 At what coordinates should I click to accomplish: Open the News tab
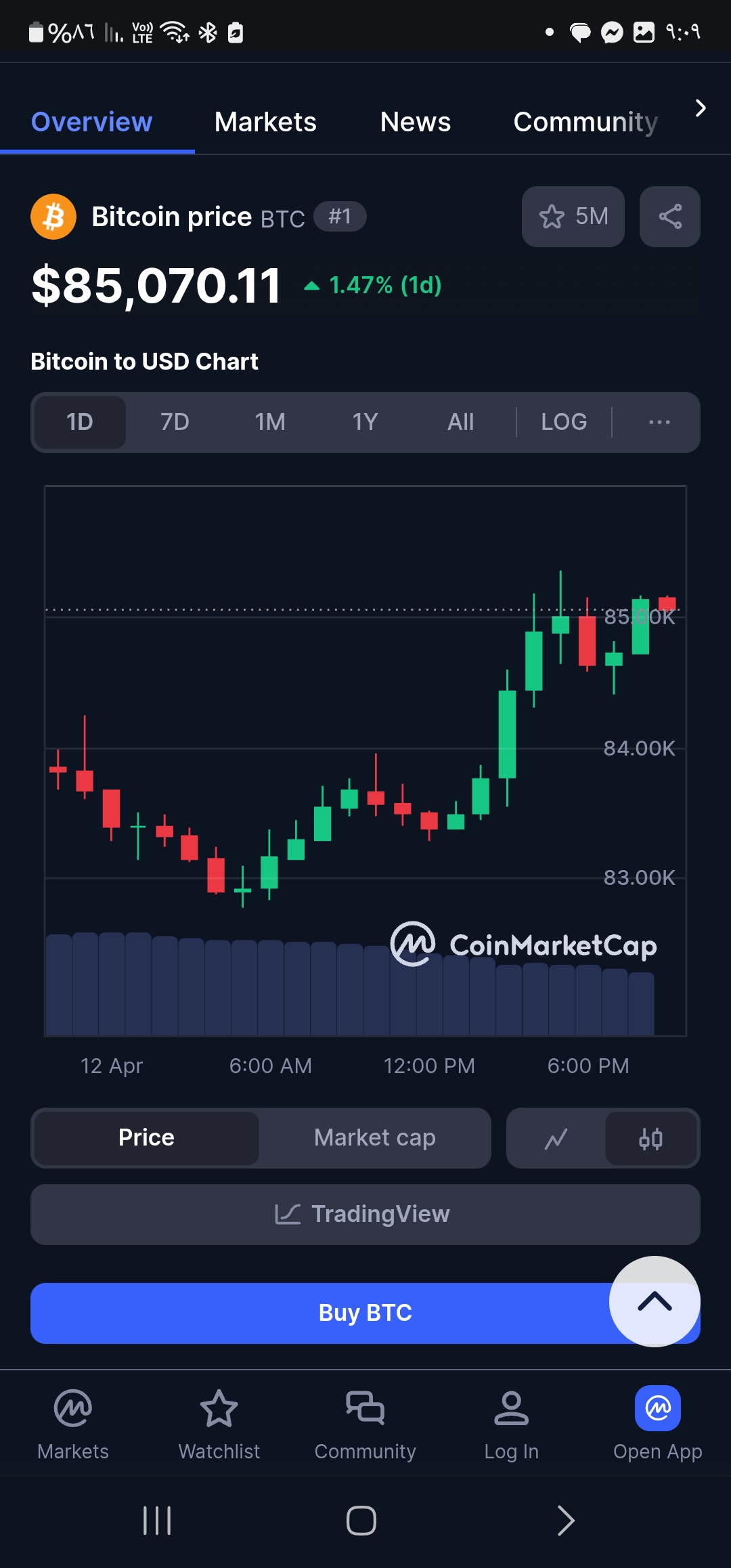coord(415,122)
